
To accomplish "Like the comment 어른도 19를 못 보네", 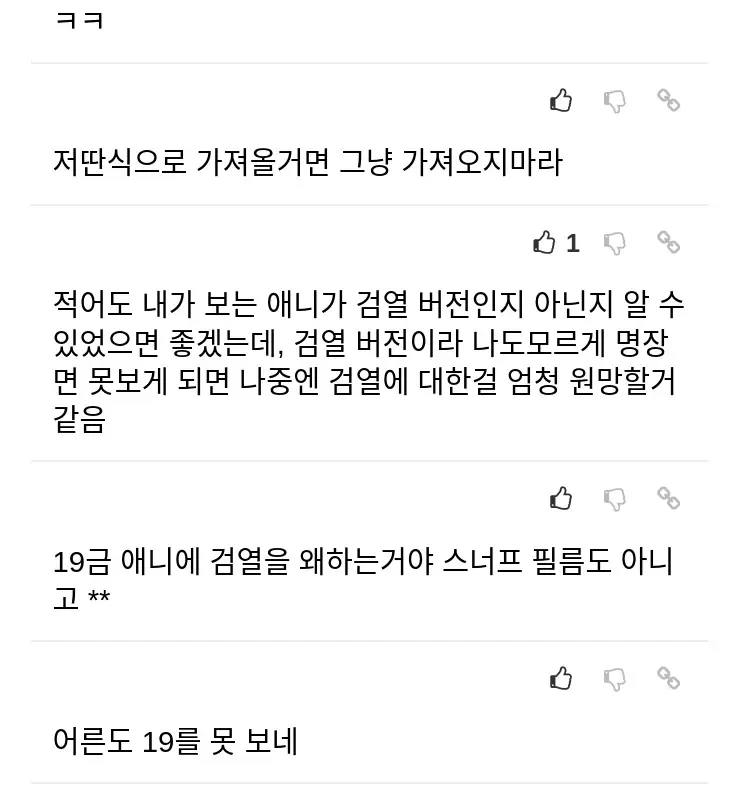I will click(x=561, y=678).
